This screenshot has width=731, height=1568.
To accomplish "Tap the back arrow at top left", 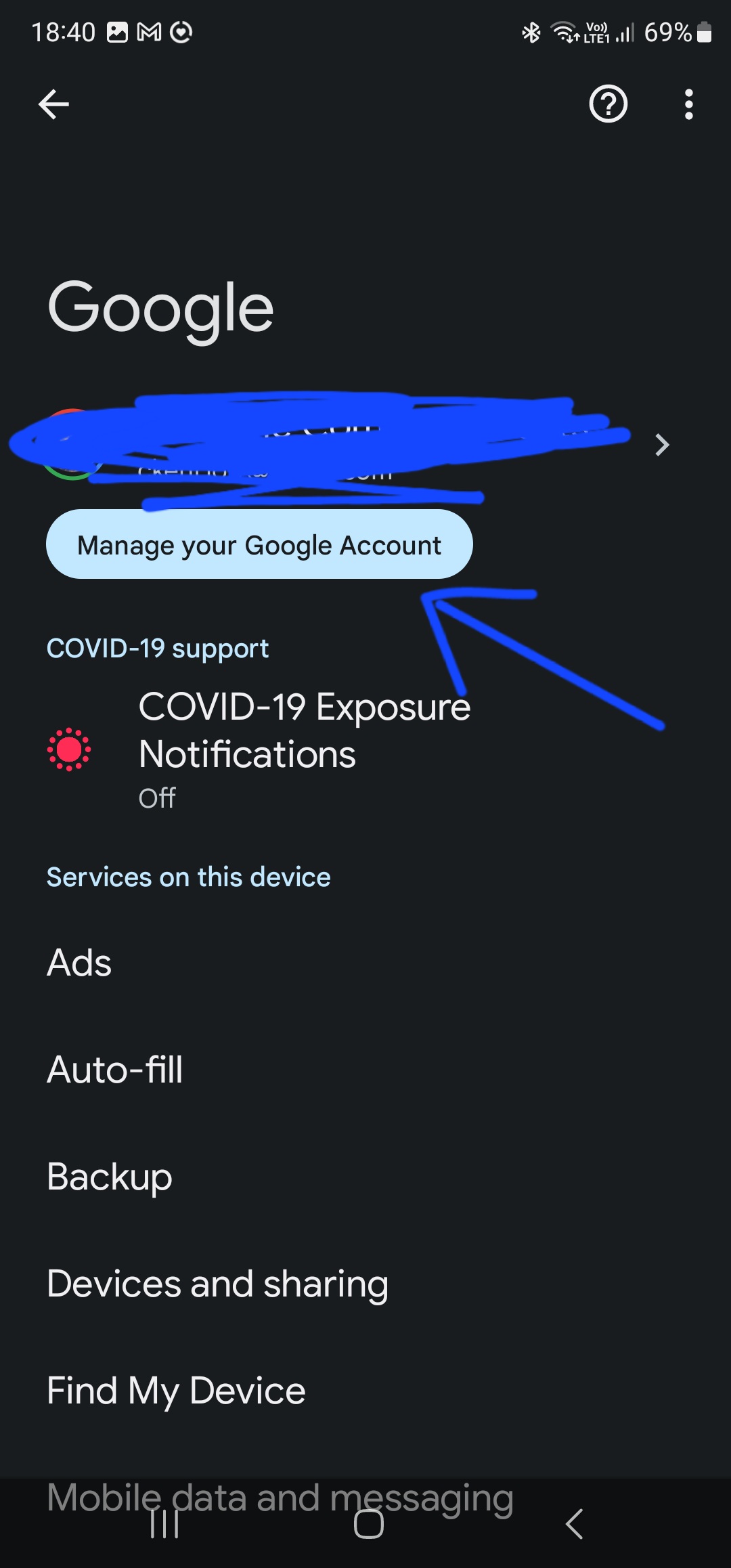I will pos(53,104).
